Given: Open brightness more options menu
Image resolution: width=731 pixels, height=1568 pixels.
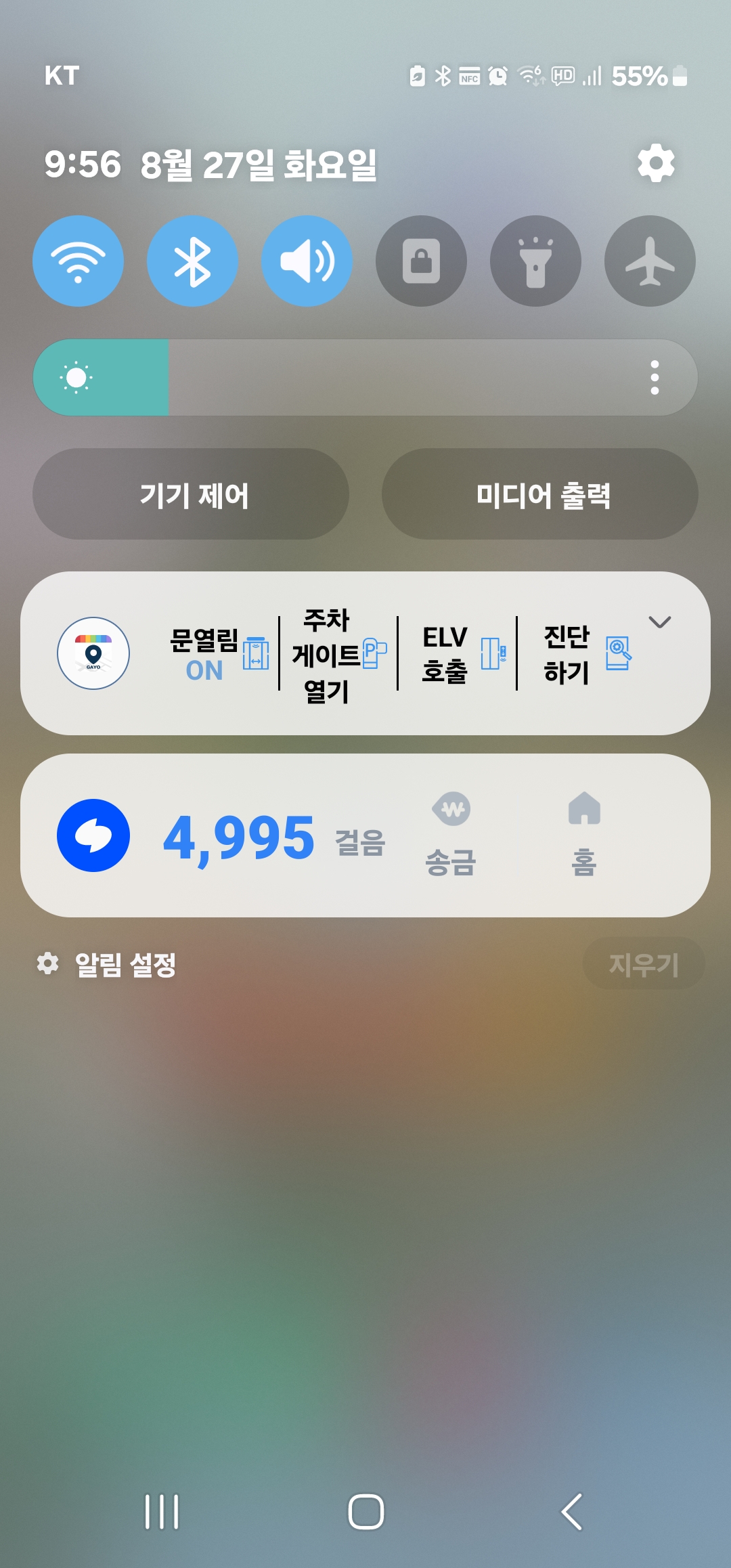Looking at the screenshot, I should [655, 377].
